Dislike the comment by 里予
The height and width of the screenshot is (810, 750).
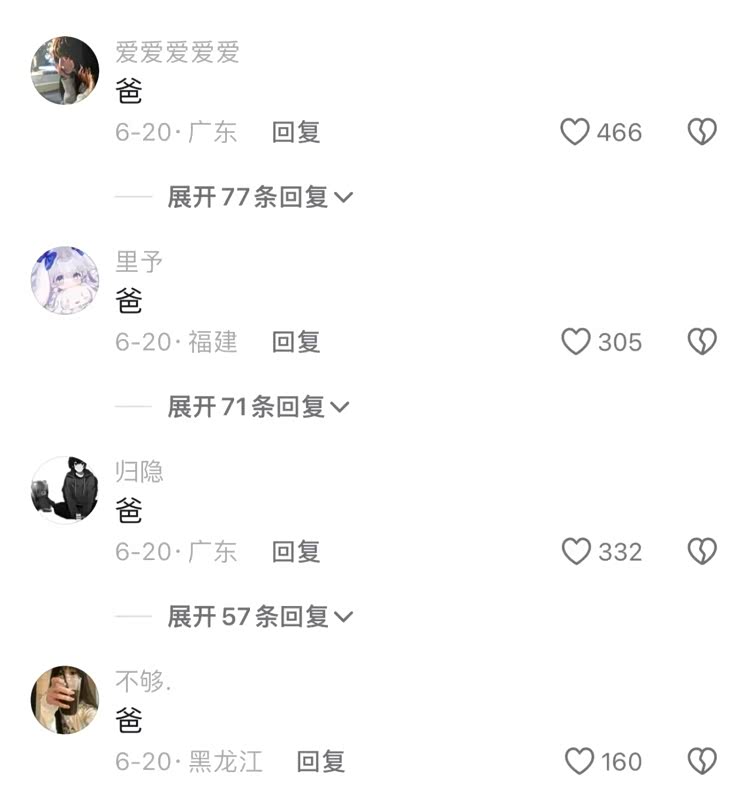(x=702, y=342)
